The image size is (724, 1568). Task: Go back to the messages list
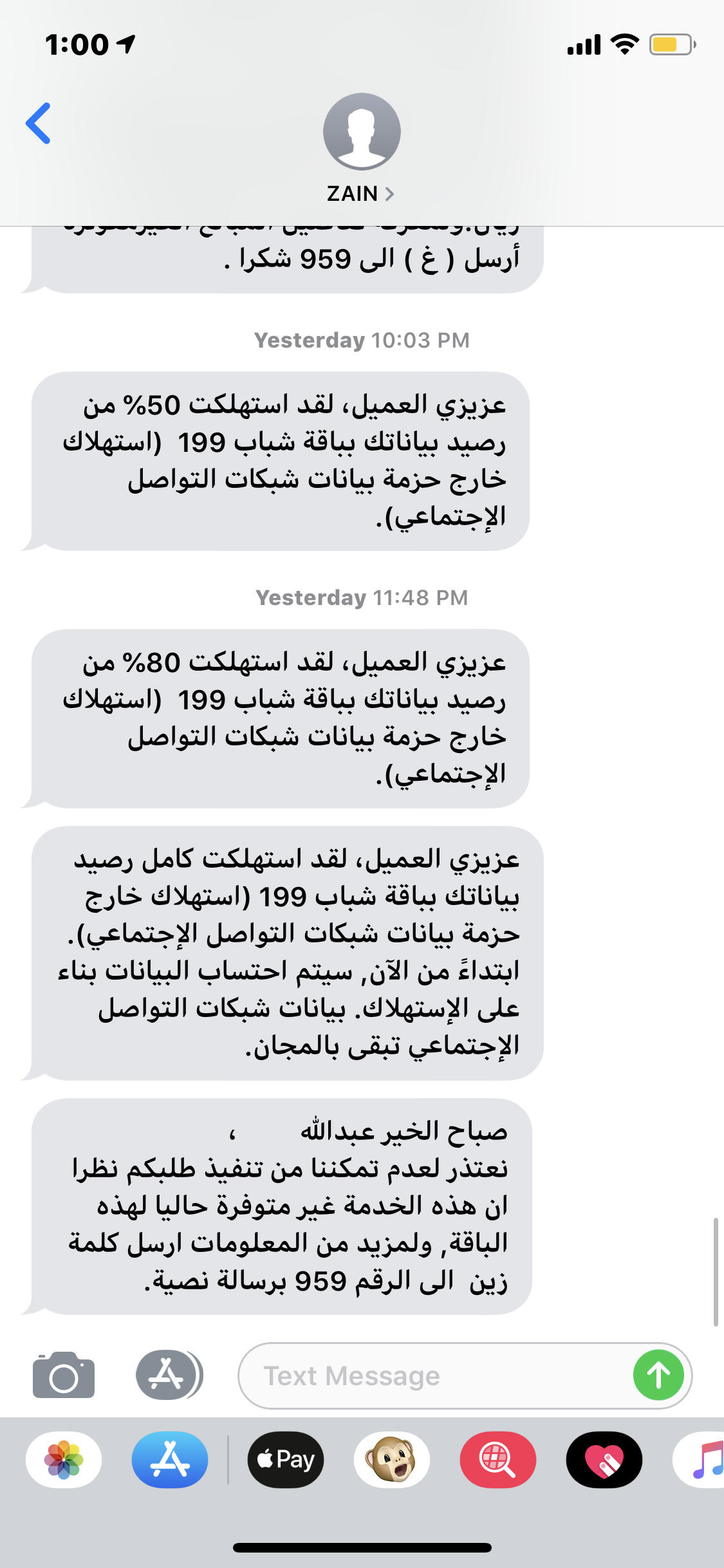tap(38, 123)
